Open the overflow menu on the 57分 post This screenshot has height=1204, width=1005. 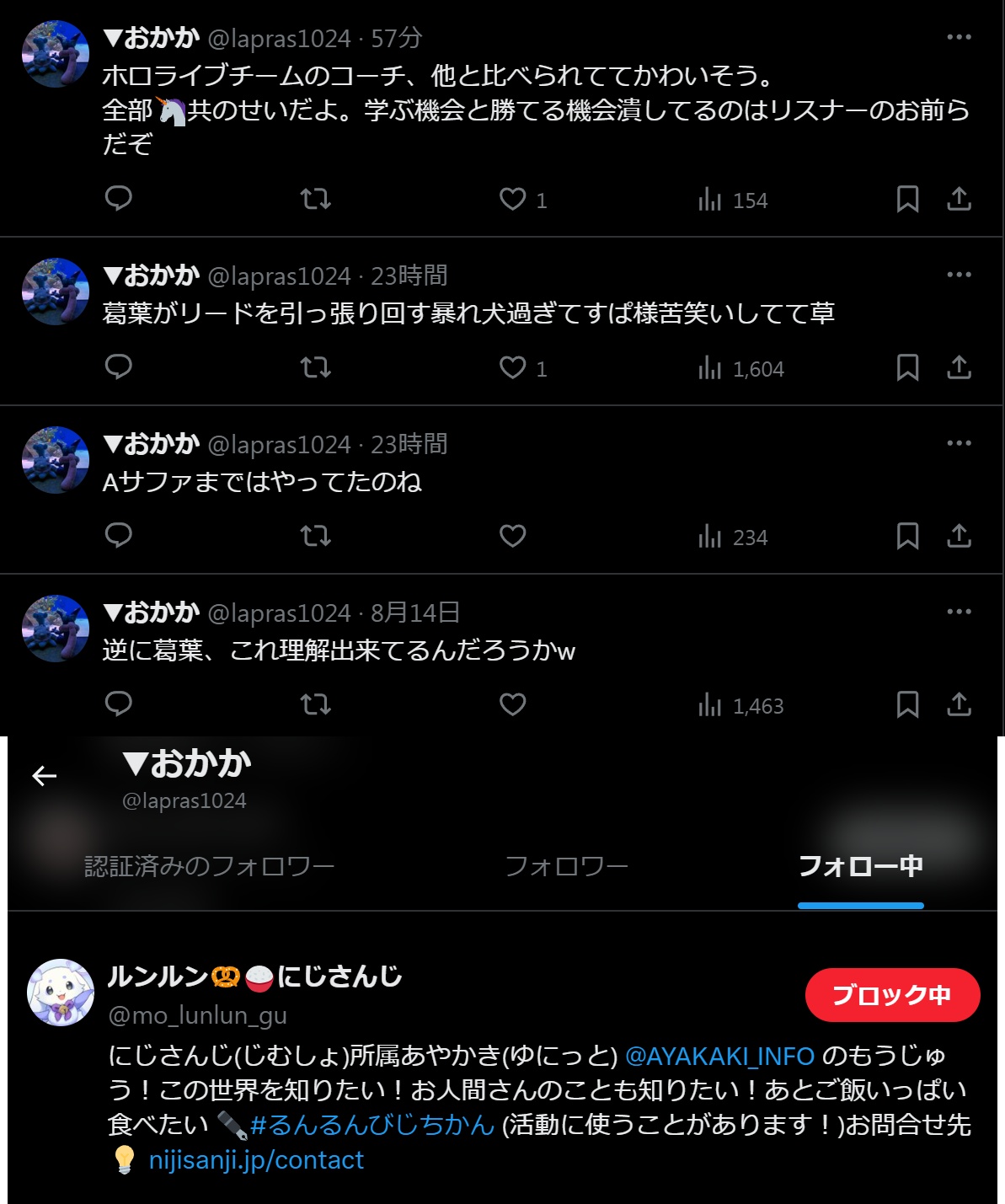click(x=959, y=38)
